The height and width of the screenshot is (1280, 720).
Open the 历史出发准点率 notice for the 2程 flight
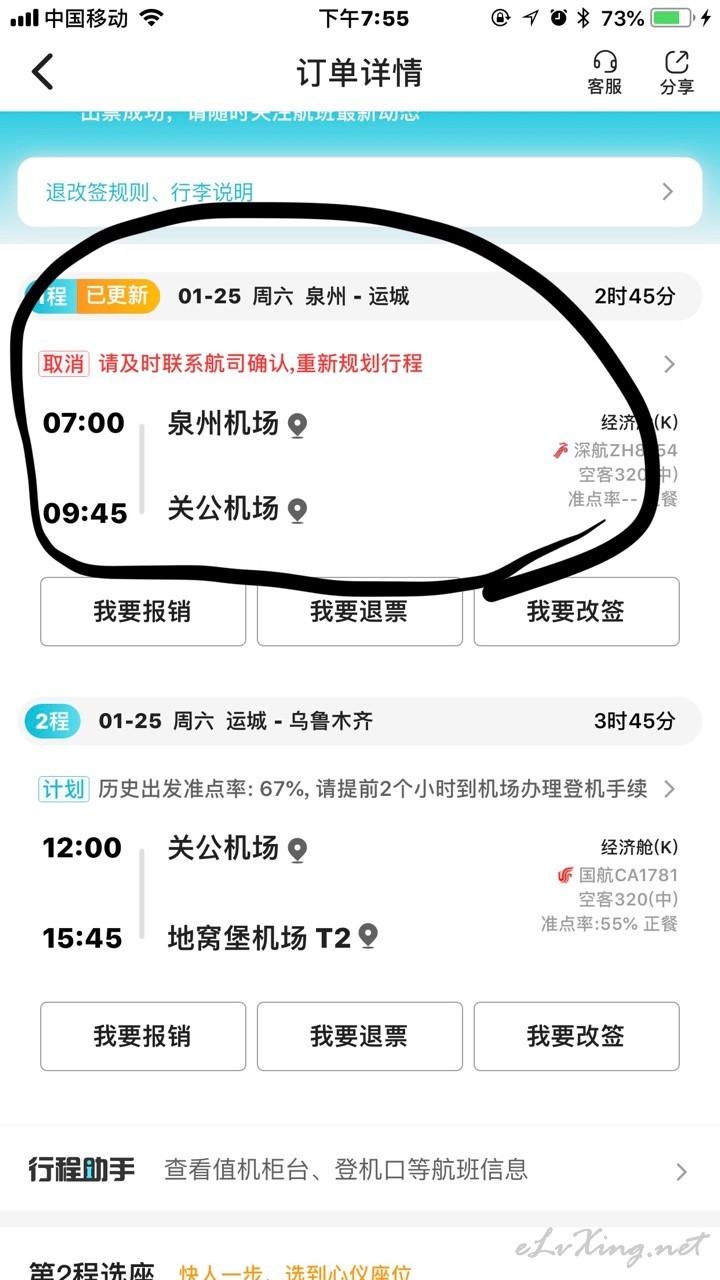tap(360, 789)
